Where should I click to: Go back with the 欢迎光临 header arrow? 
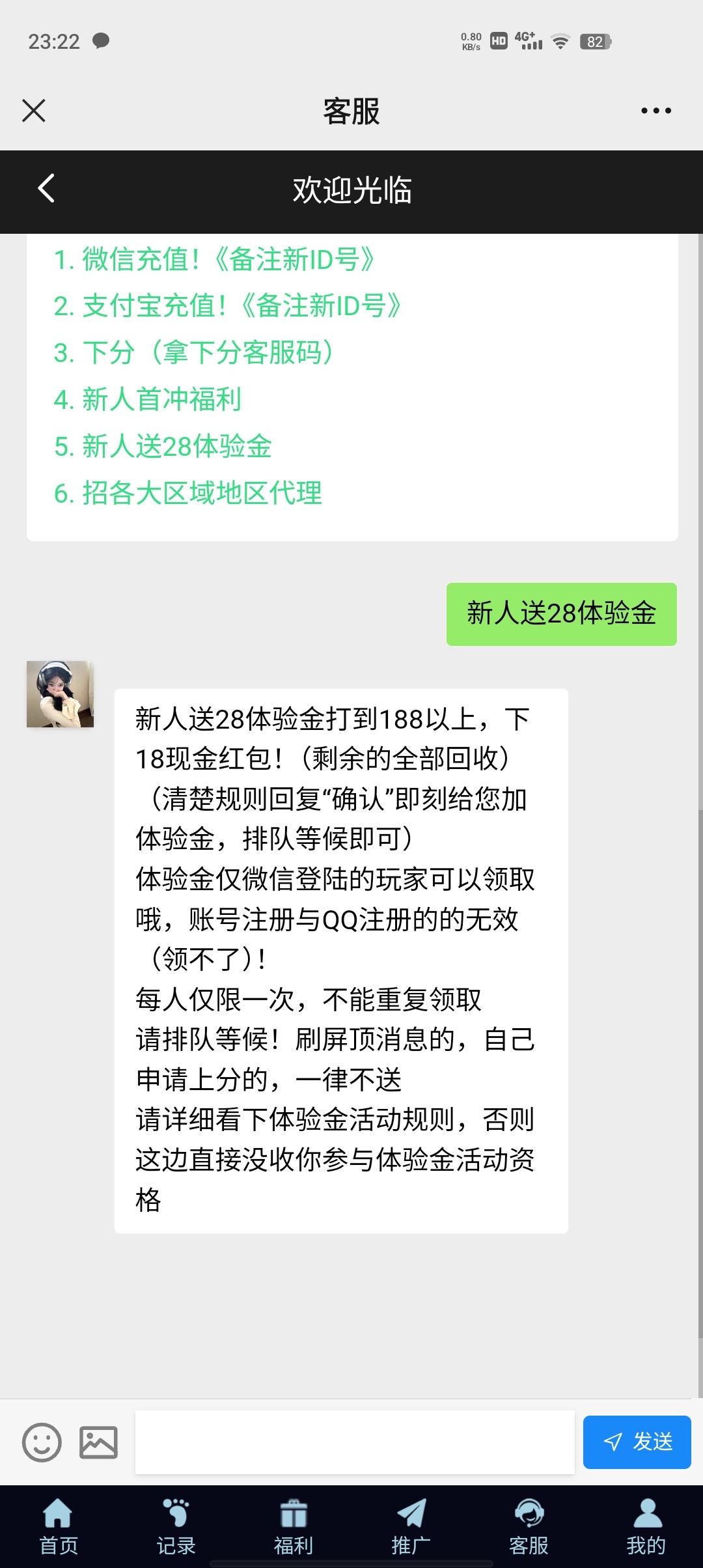tap(46, 189)
